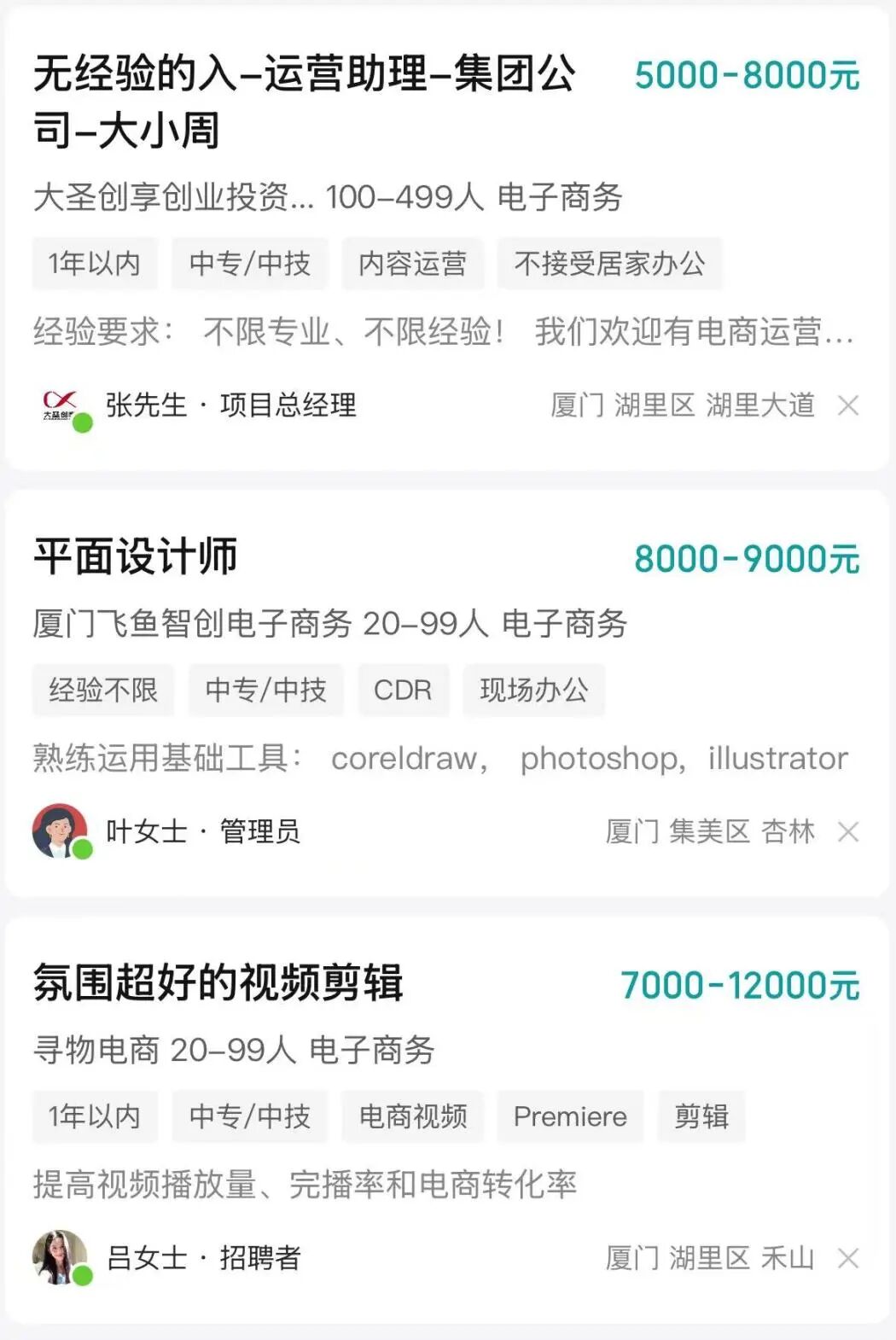Open the 运营助理 job card from 大圣创享

click(x=304, y=101)
